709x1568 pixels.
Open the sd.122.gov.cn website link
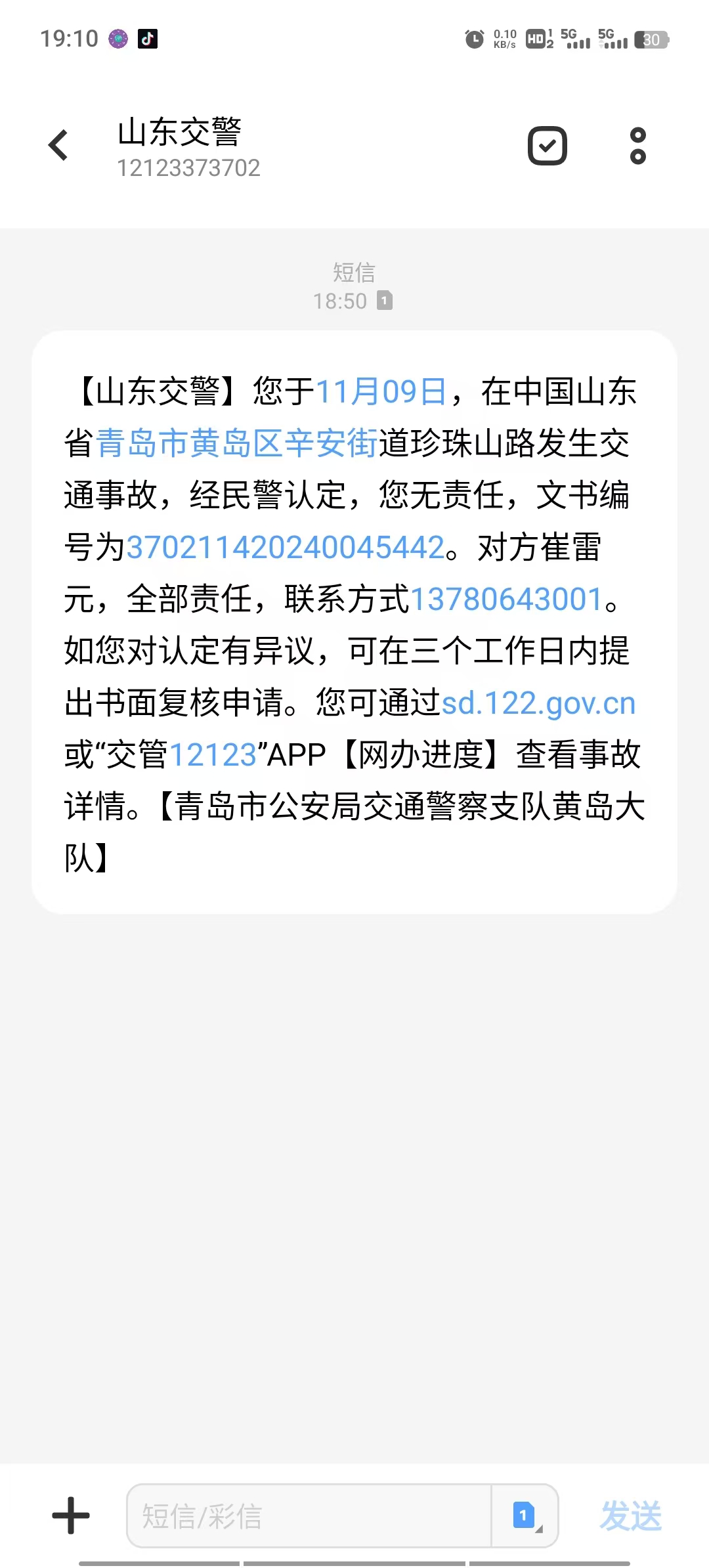point(538,703)
